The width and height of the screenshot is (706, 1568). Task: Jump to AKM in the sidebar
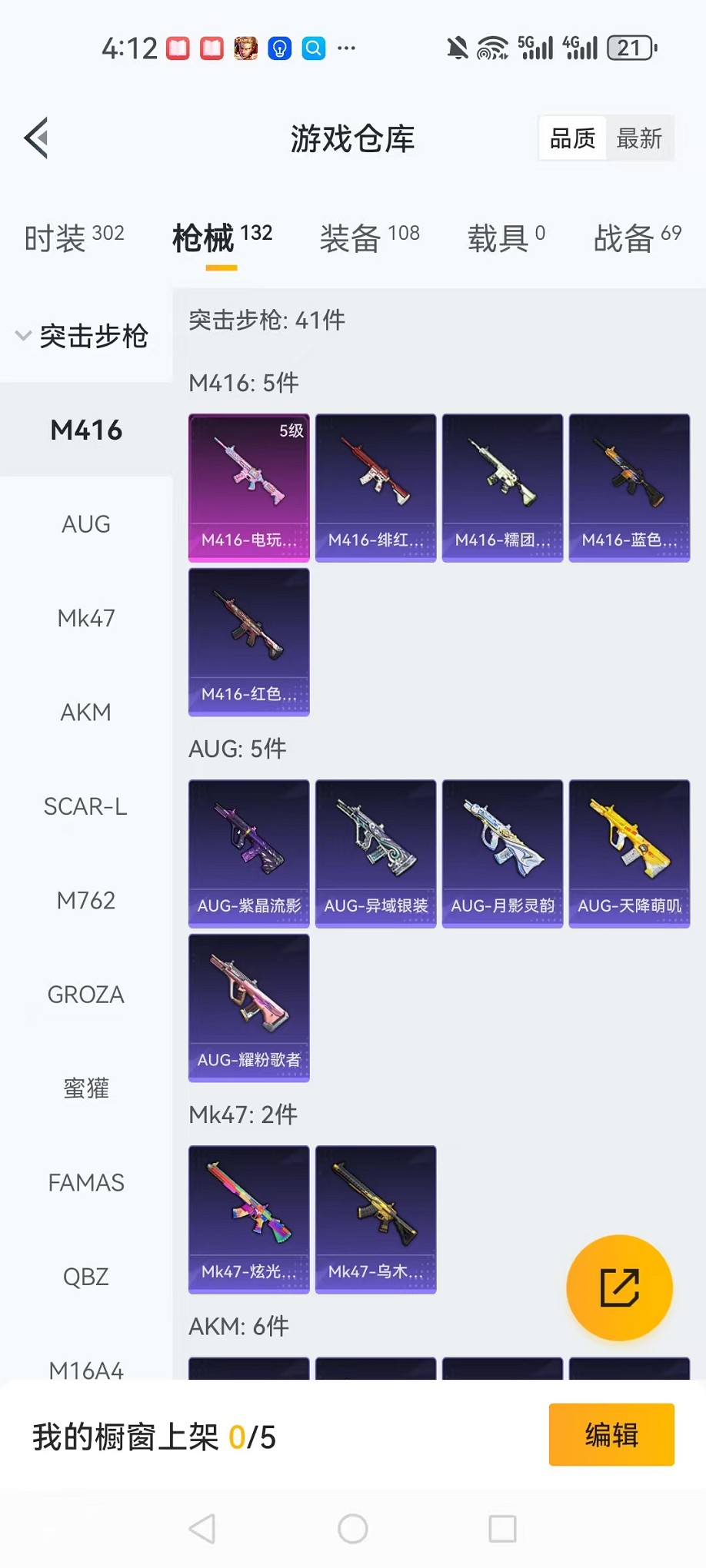pyautogui.click(x=86, y=713)
